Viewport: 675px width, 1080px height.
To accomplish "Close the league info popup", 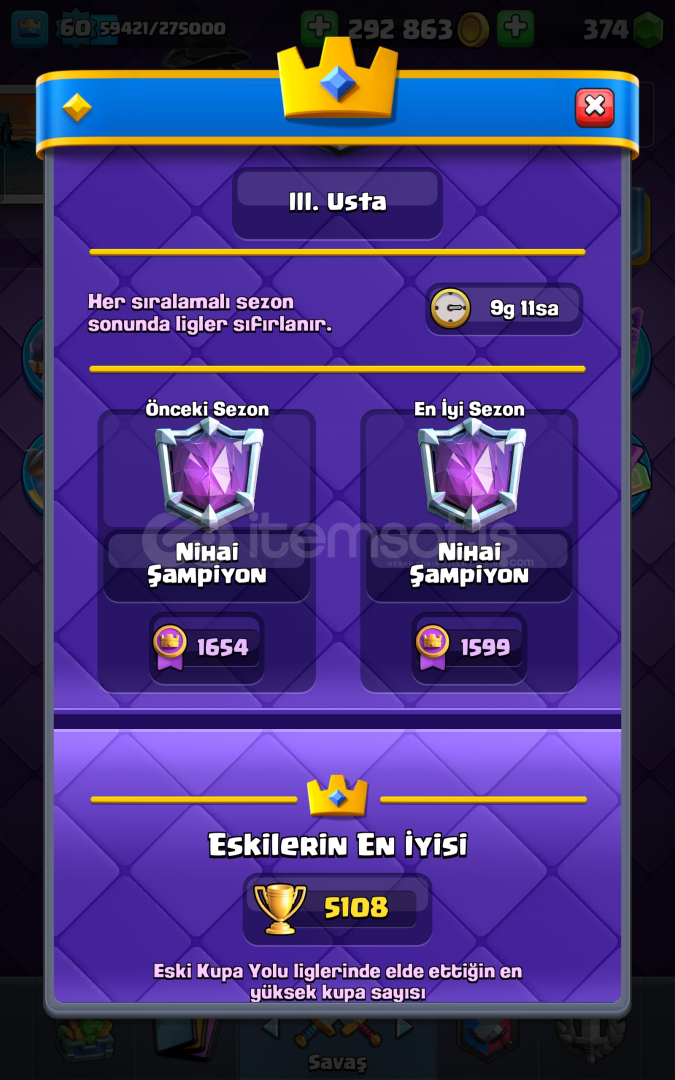I will [x=594, y=107].
